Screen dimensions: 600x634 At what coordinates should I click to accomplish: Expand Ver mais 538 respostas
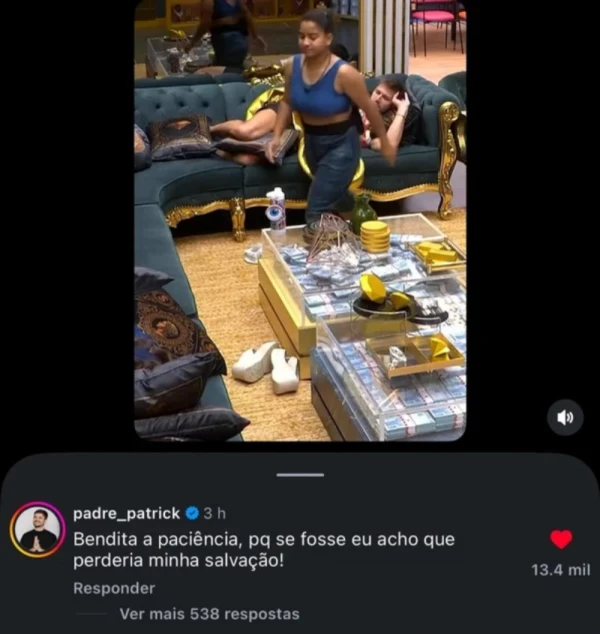[x=209, y=614]
